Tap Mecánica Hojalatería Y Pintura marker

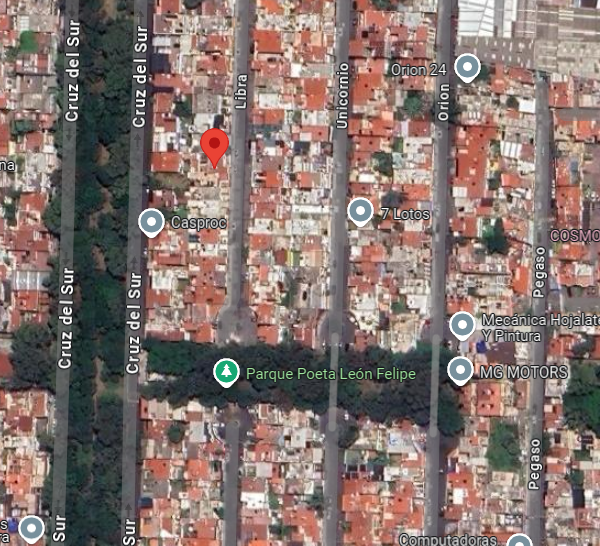463,326
